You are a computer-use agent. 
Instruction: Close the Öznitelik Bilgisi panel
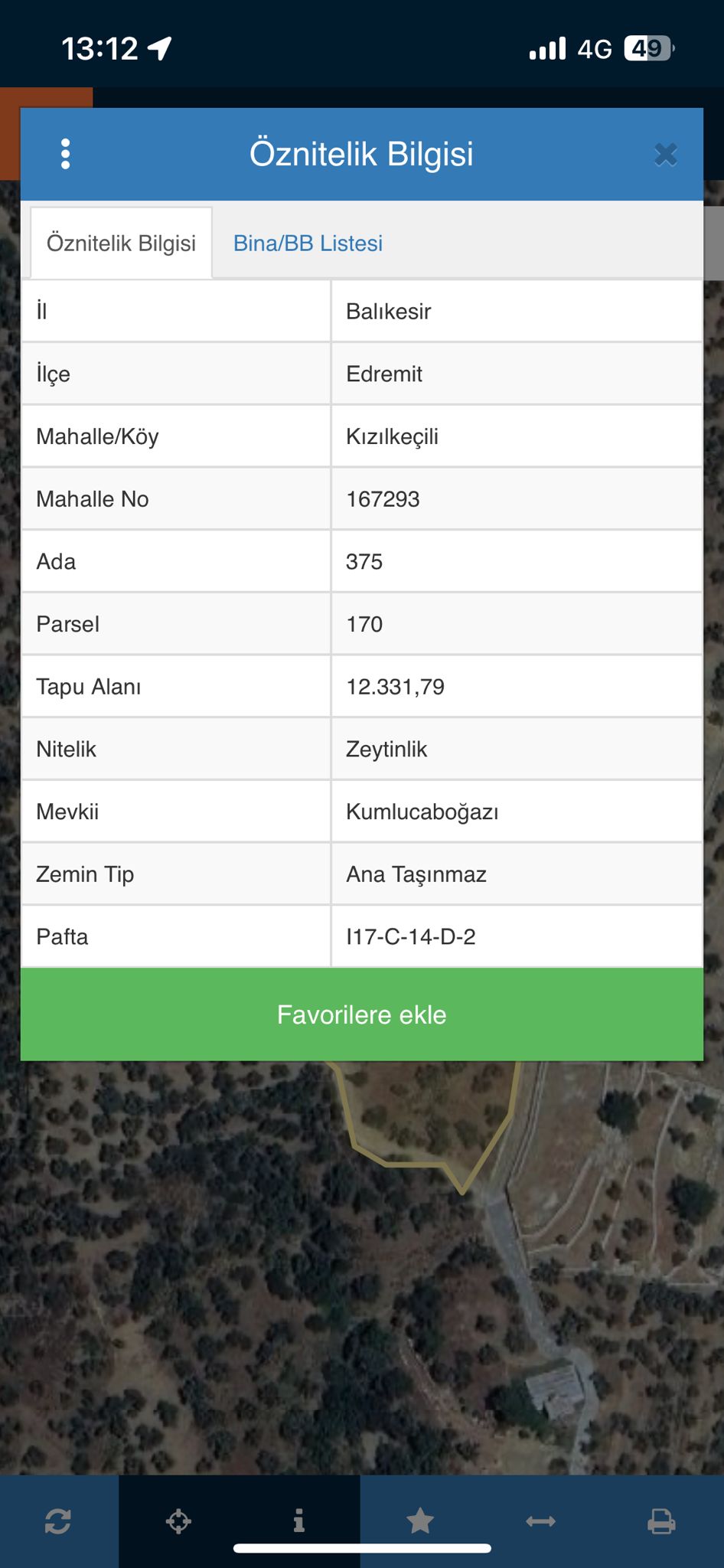[x=666, y=153]
